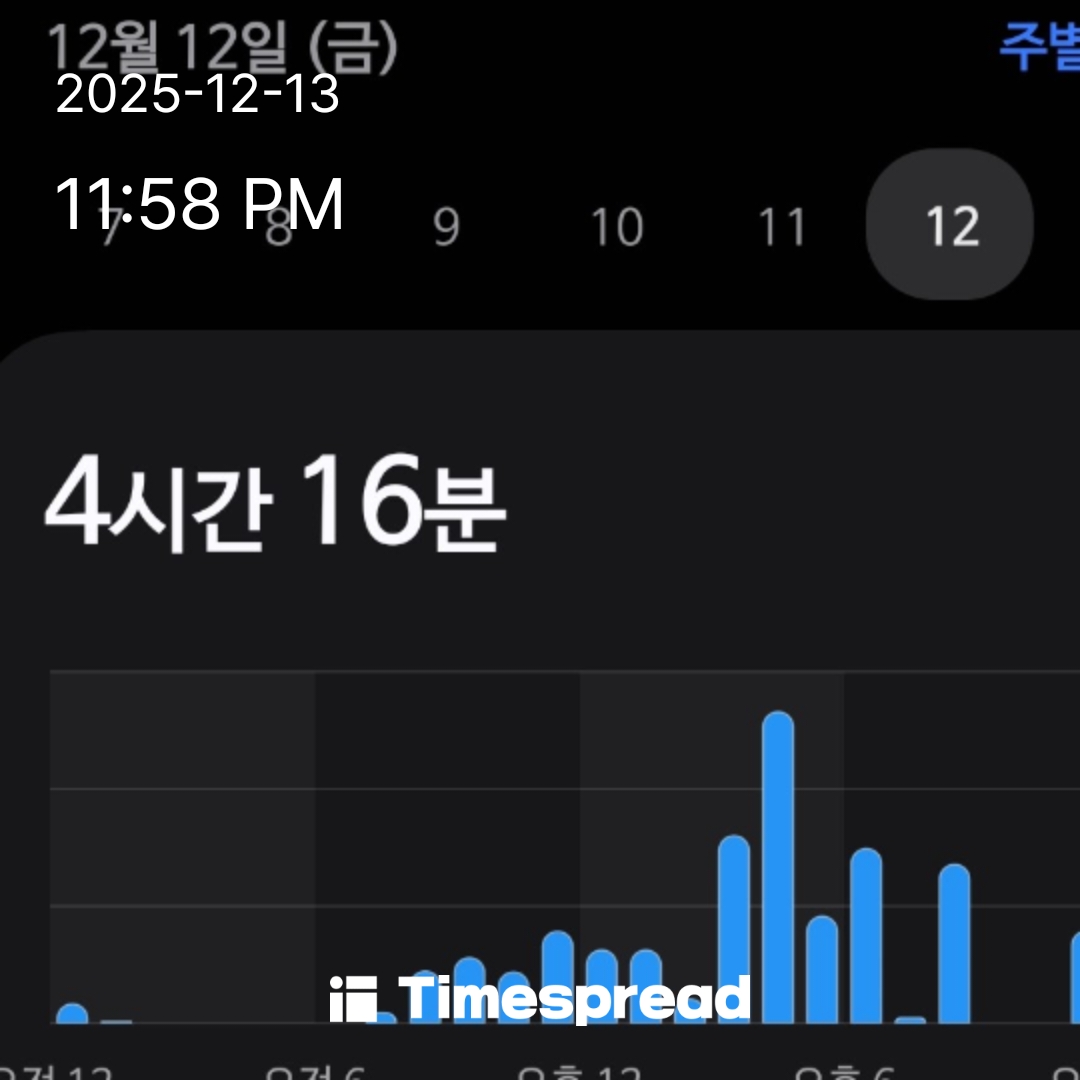Viewport: 1080px width, 1080px height.
Task: Tap the highlighted day 12
Action: (x=950, y=225)
